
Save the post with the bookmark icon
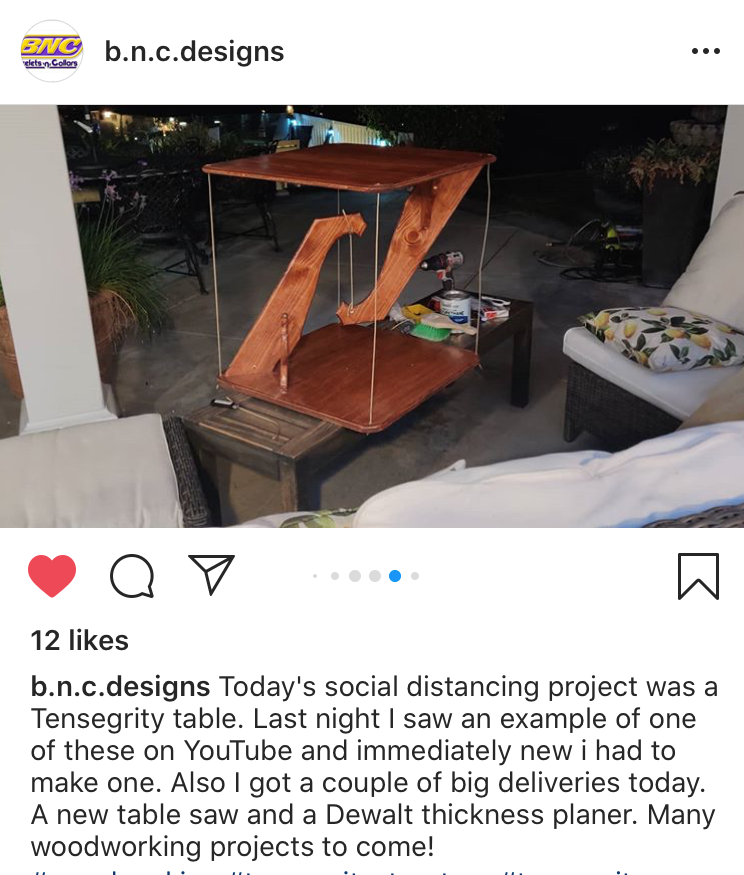tap(698, 576)
